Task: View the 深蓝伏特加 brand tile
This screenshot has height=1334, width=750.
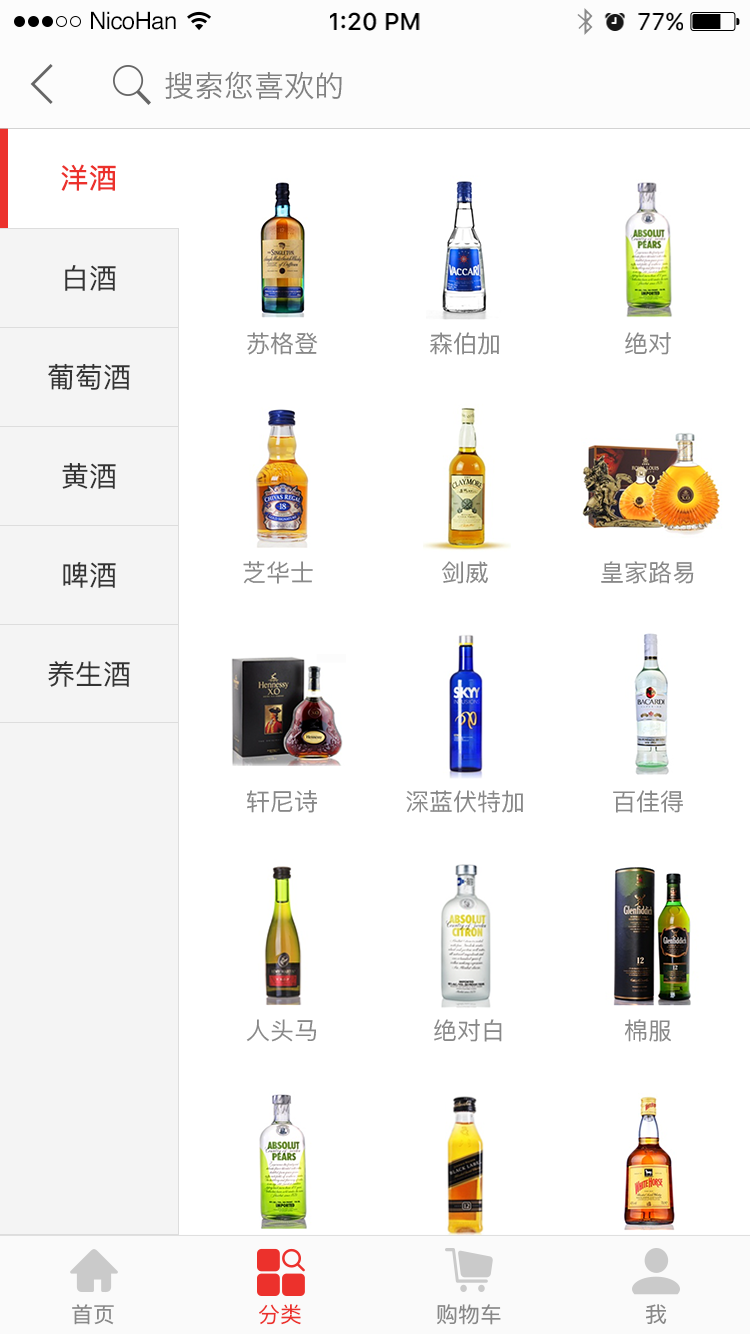Action: (465, 723)
